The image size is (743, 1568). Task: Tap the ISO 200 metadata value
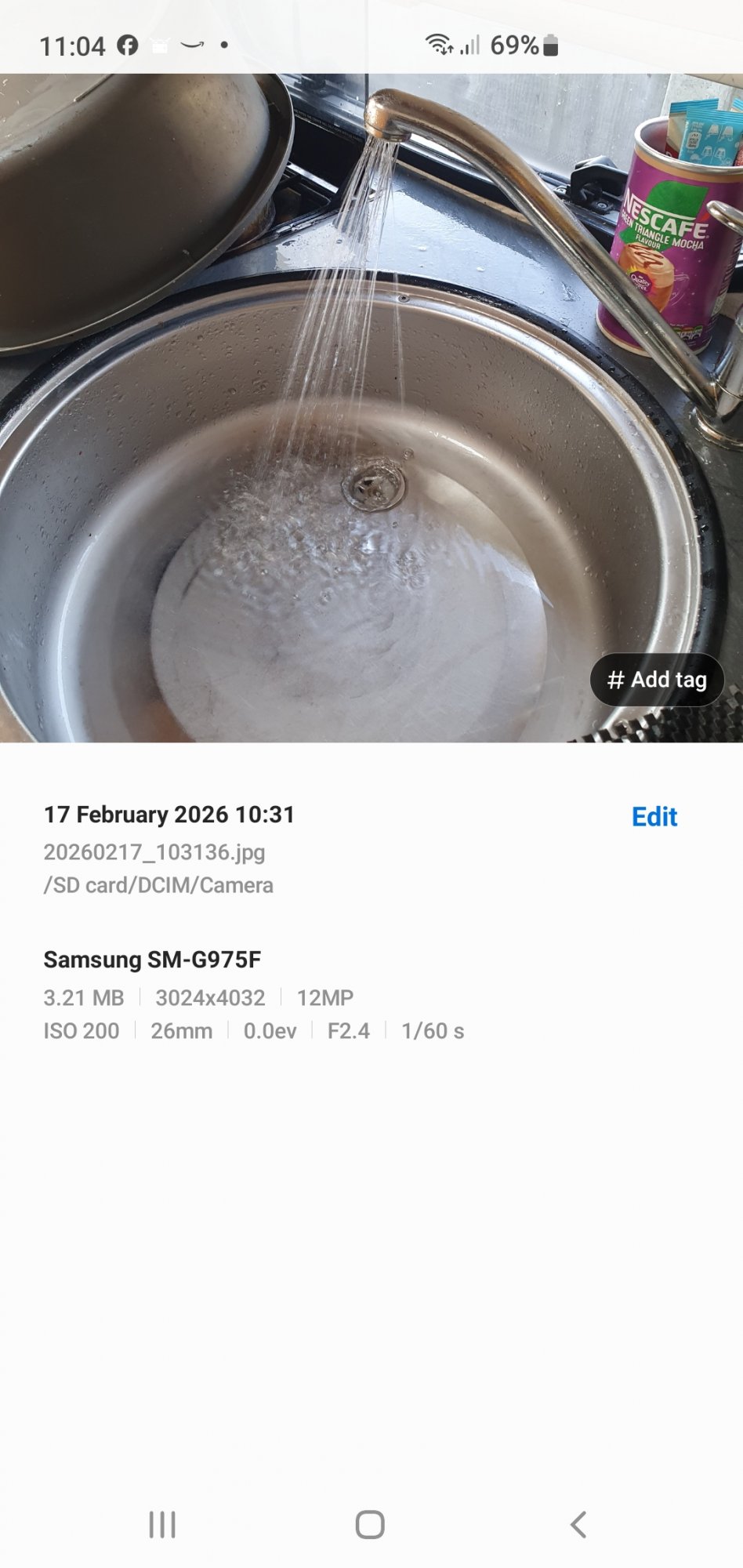81,1031
